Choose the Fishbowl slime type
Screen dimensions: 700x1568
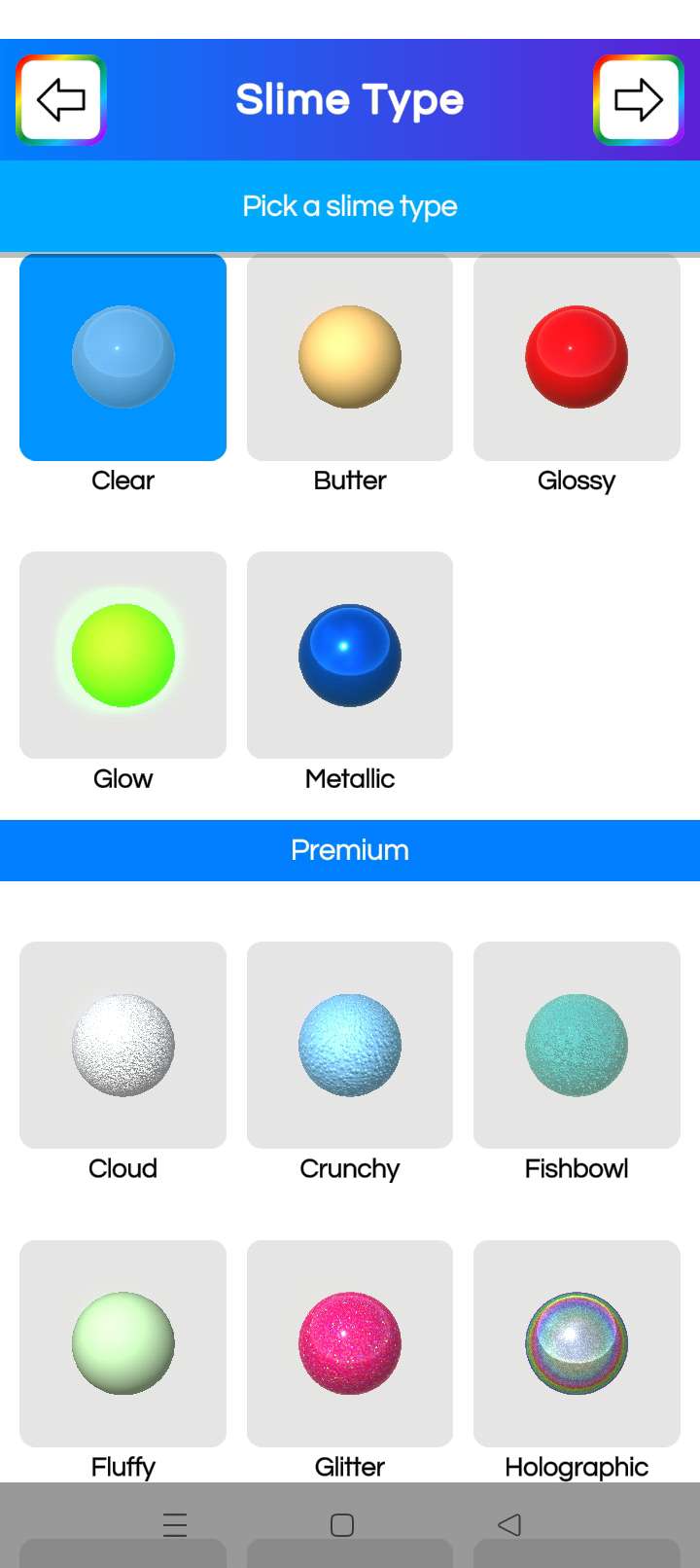577,1045
